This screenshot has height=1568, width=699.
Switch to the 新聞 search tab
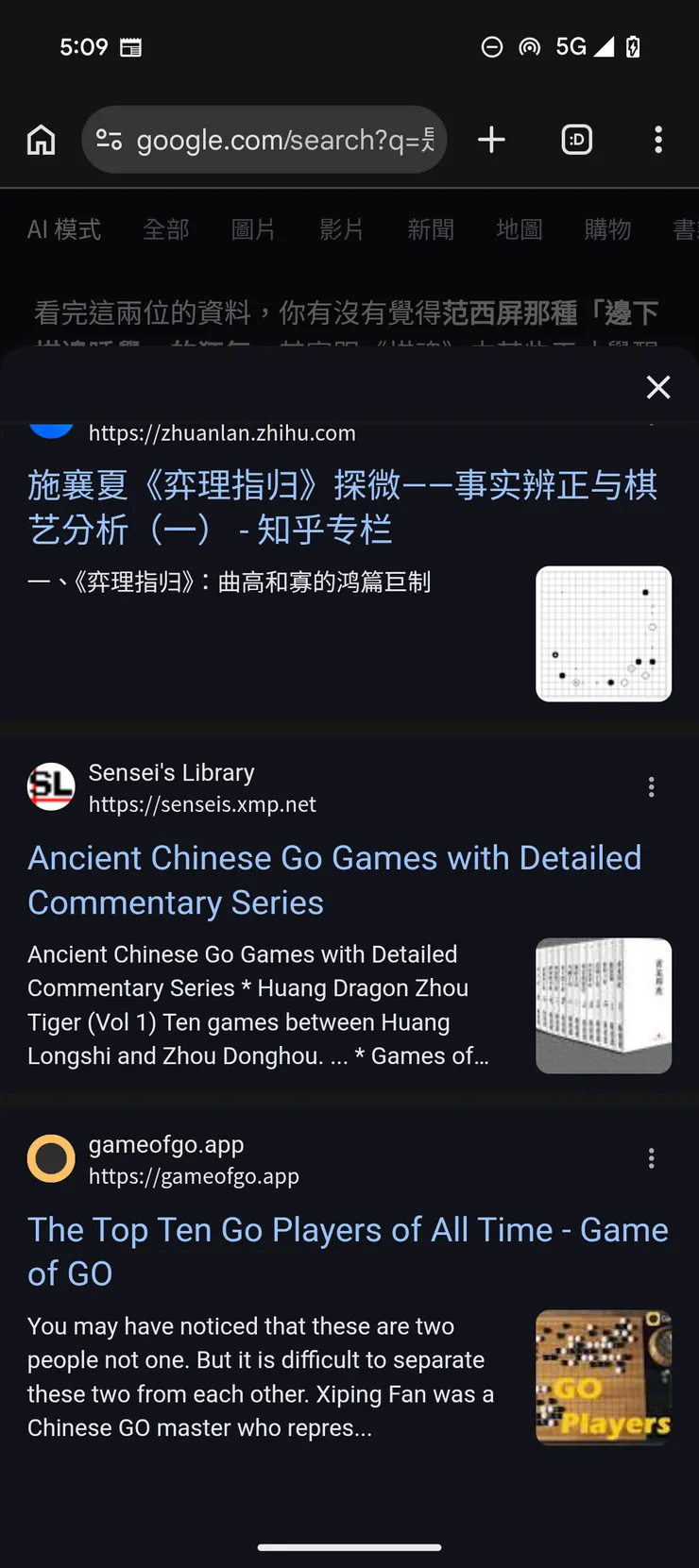tap(431, 229)
